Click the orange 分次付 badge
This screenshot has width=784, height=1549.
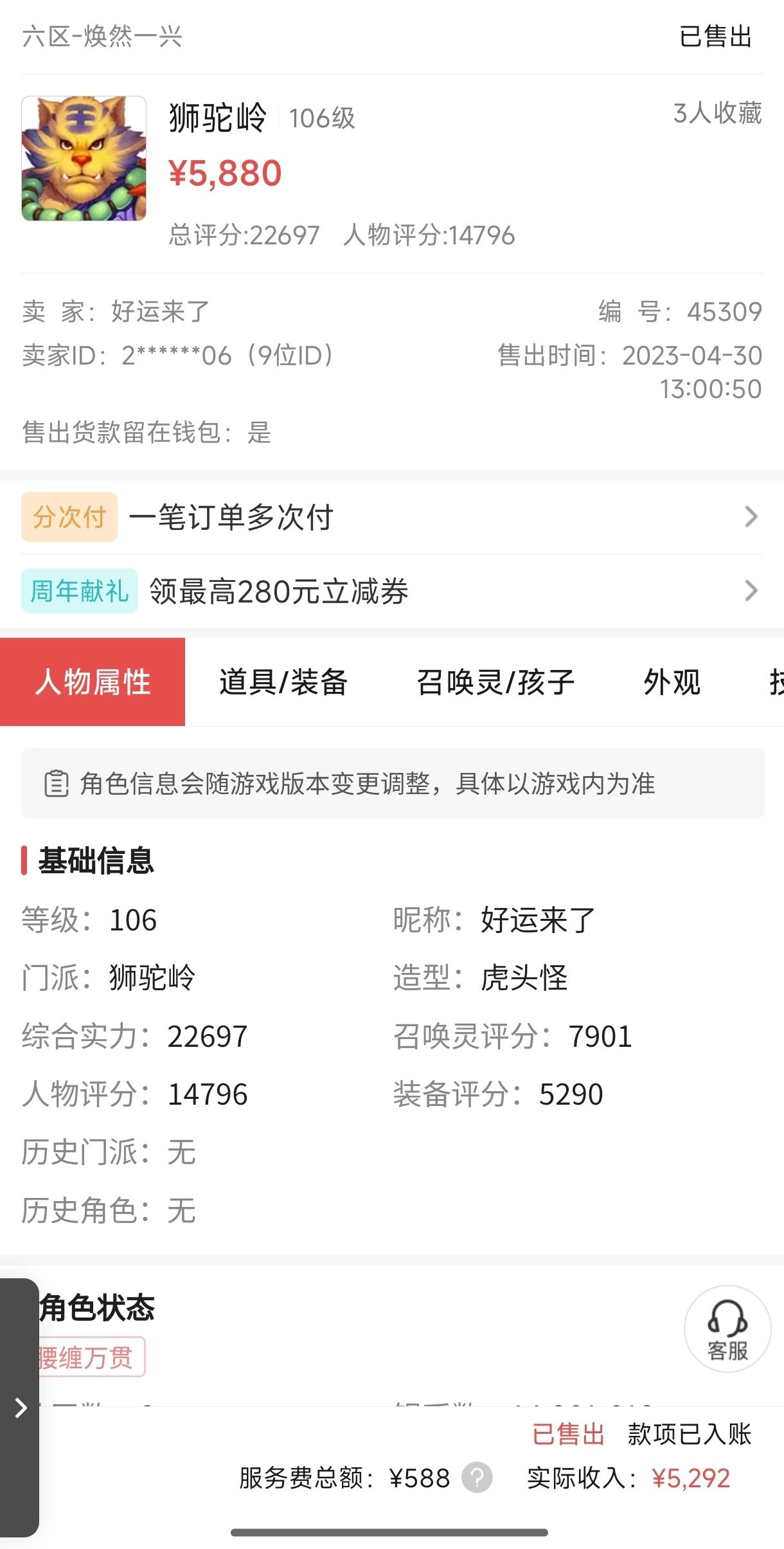[x=69, y=517]
